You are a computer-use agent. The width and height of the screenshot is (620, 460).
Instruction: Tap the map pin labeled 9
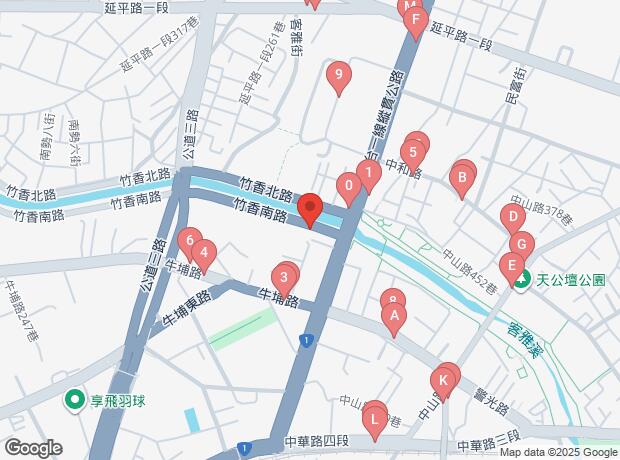click(339, 75)
